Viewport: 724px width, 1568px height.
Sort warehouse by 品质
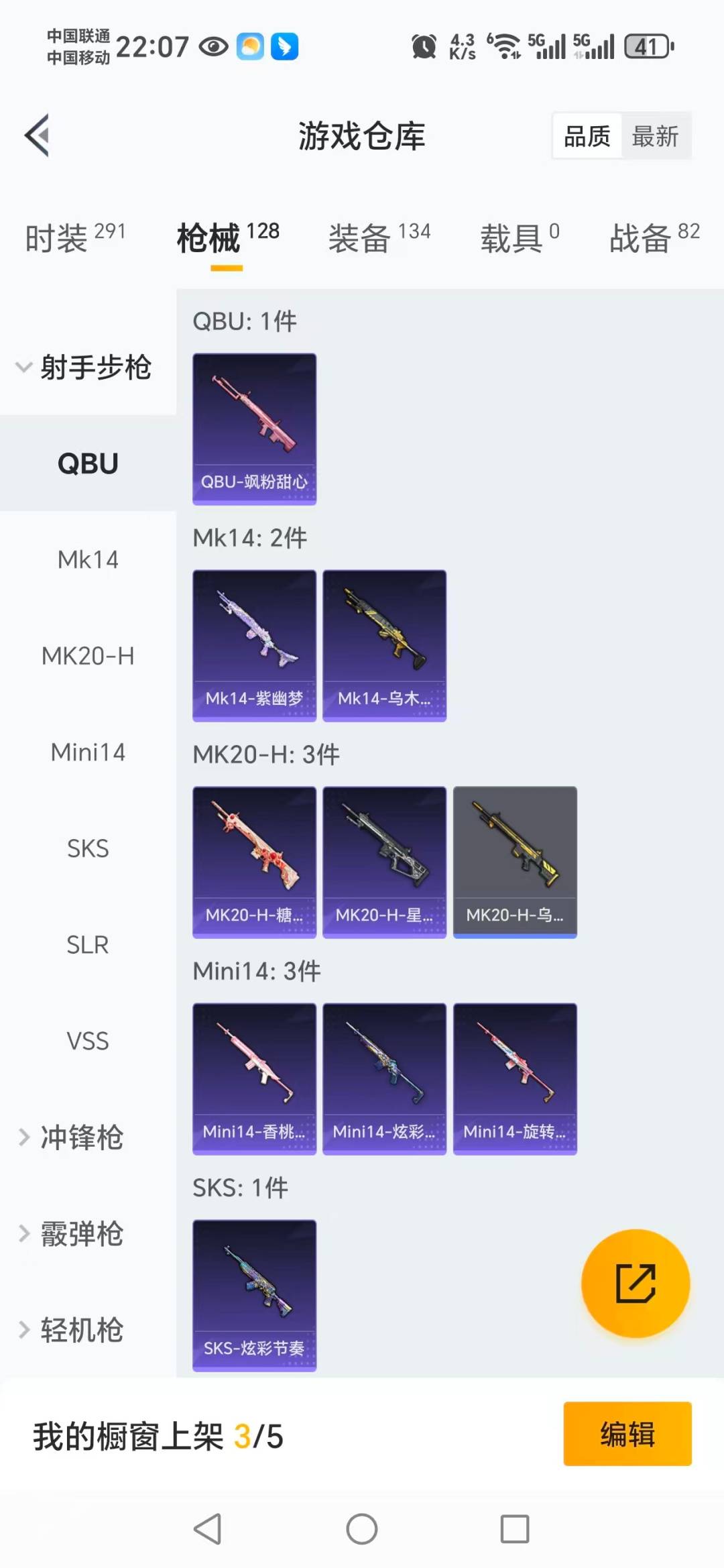[x=587, y=136]
